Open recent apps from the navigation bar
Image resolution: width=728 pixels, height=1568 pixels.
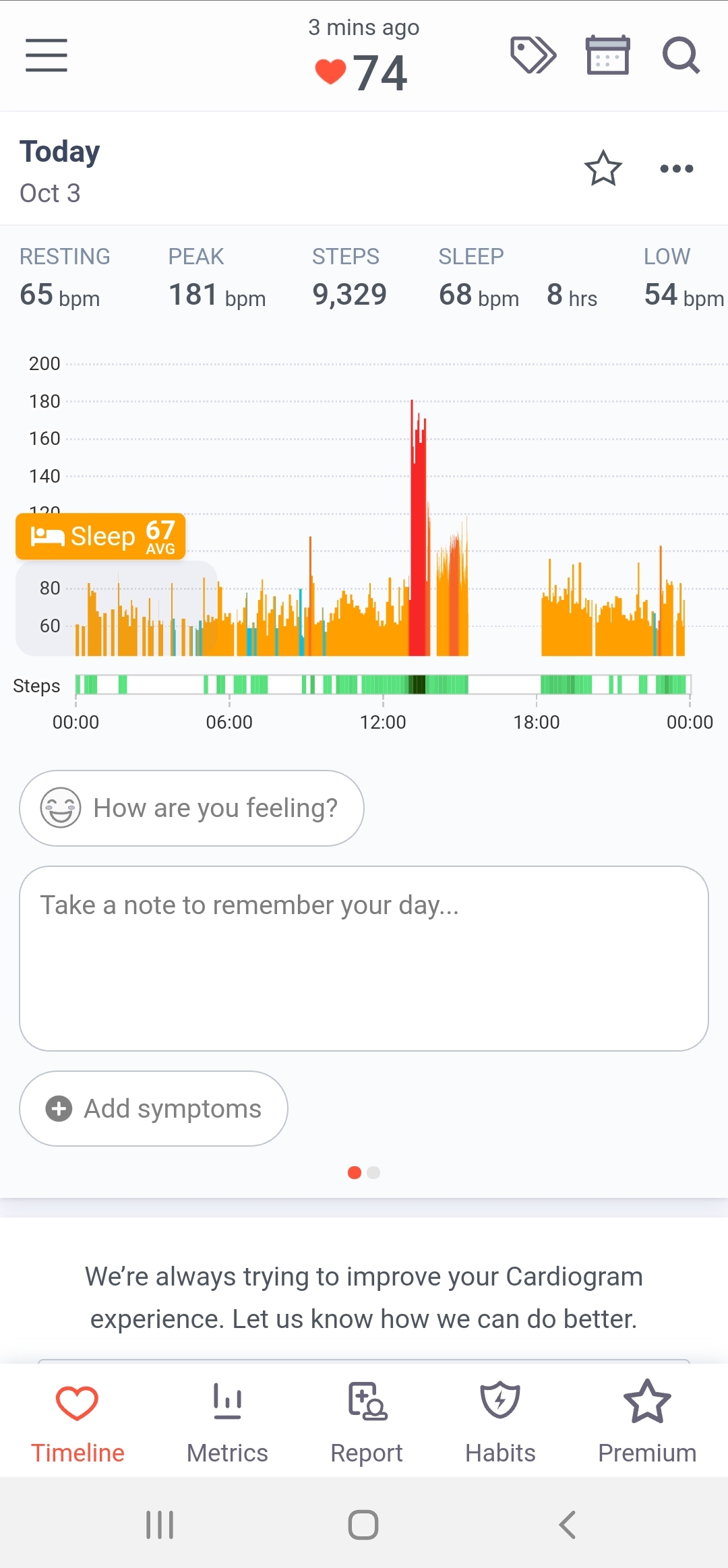pyautogui.click(x=160, y=1524)
